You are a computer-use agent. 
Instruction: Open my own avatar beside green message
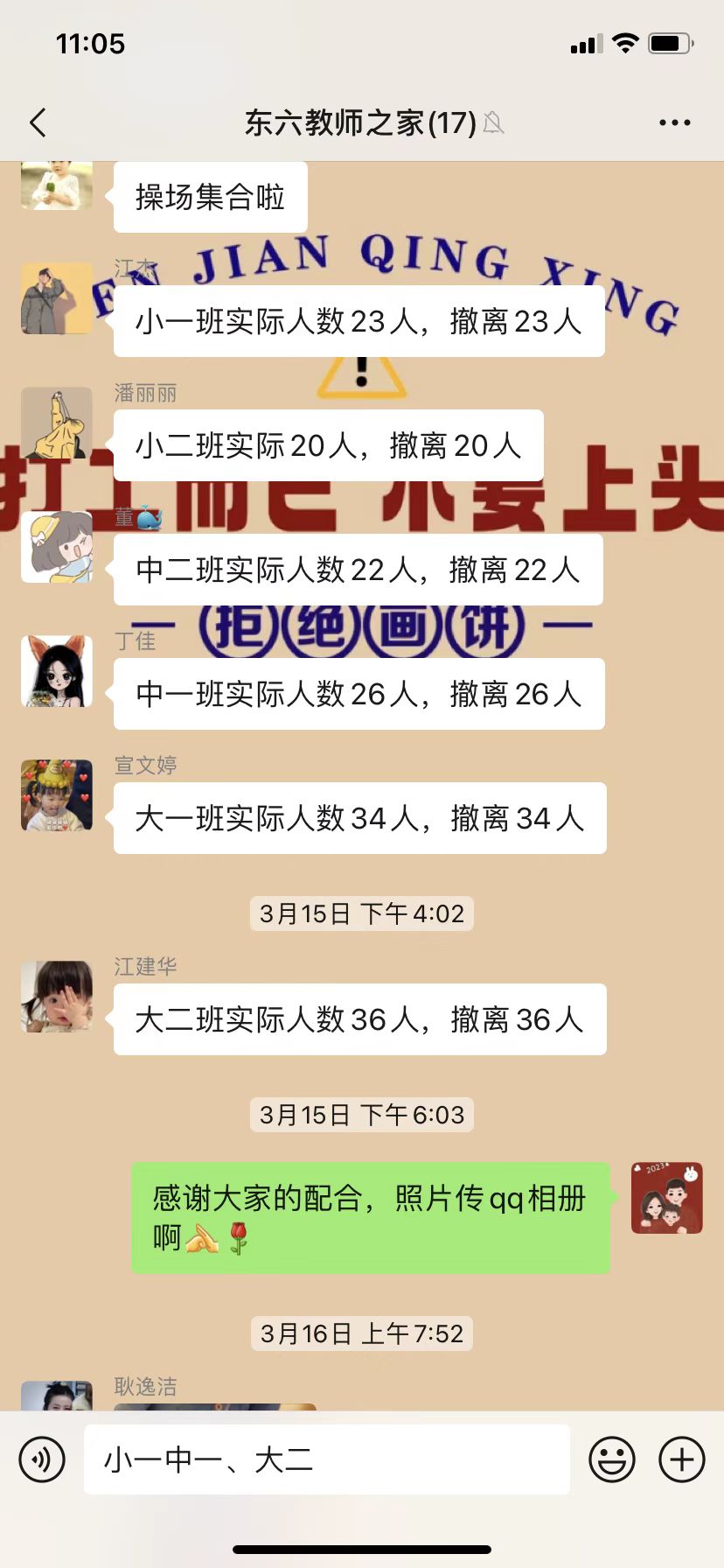[667, 1198]
